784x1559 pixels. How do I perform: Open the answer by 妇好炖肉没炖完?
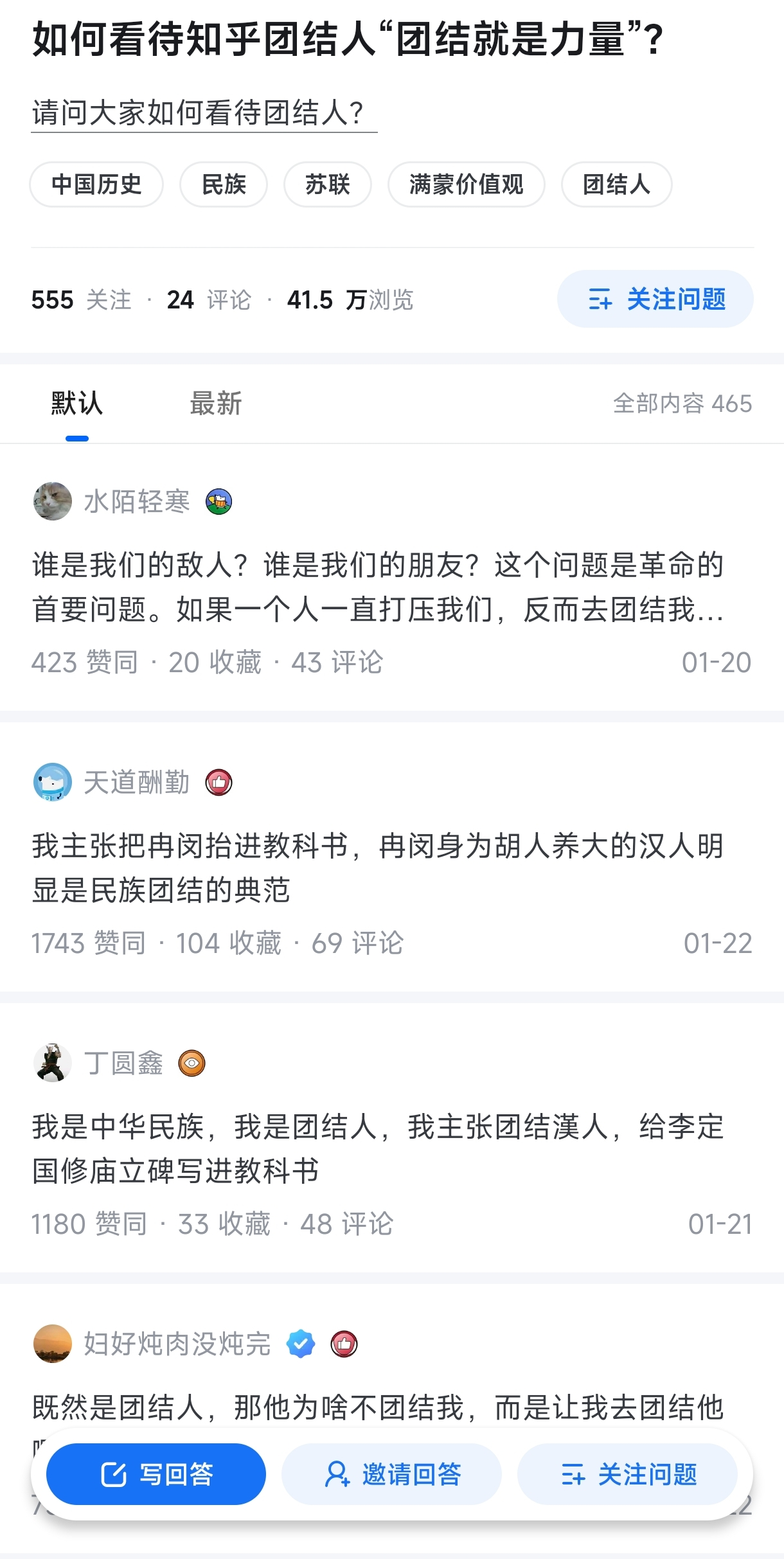click(378, 1407)
